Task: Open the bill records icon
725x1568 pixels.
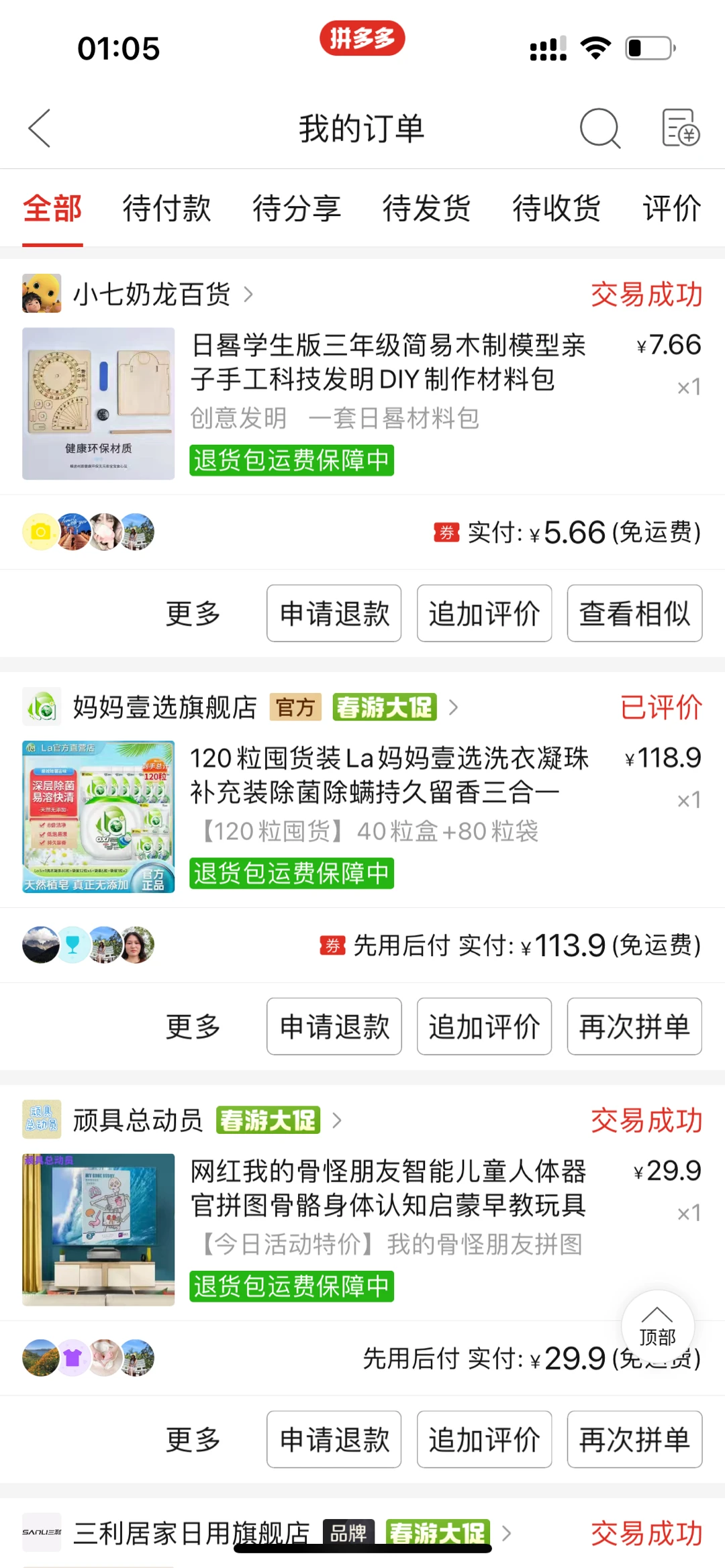Action: coord(680,128)
